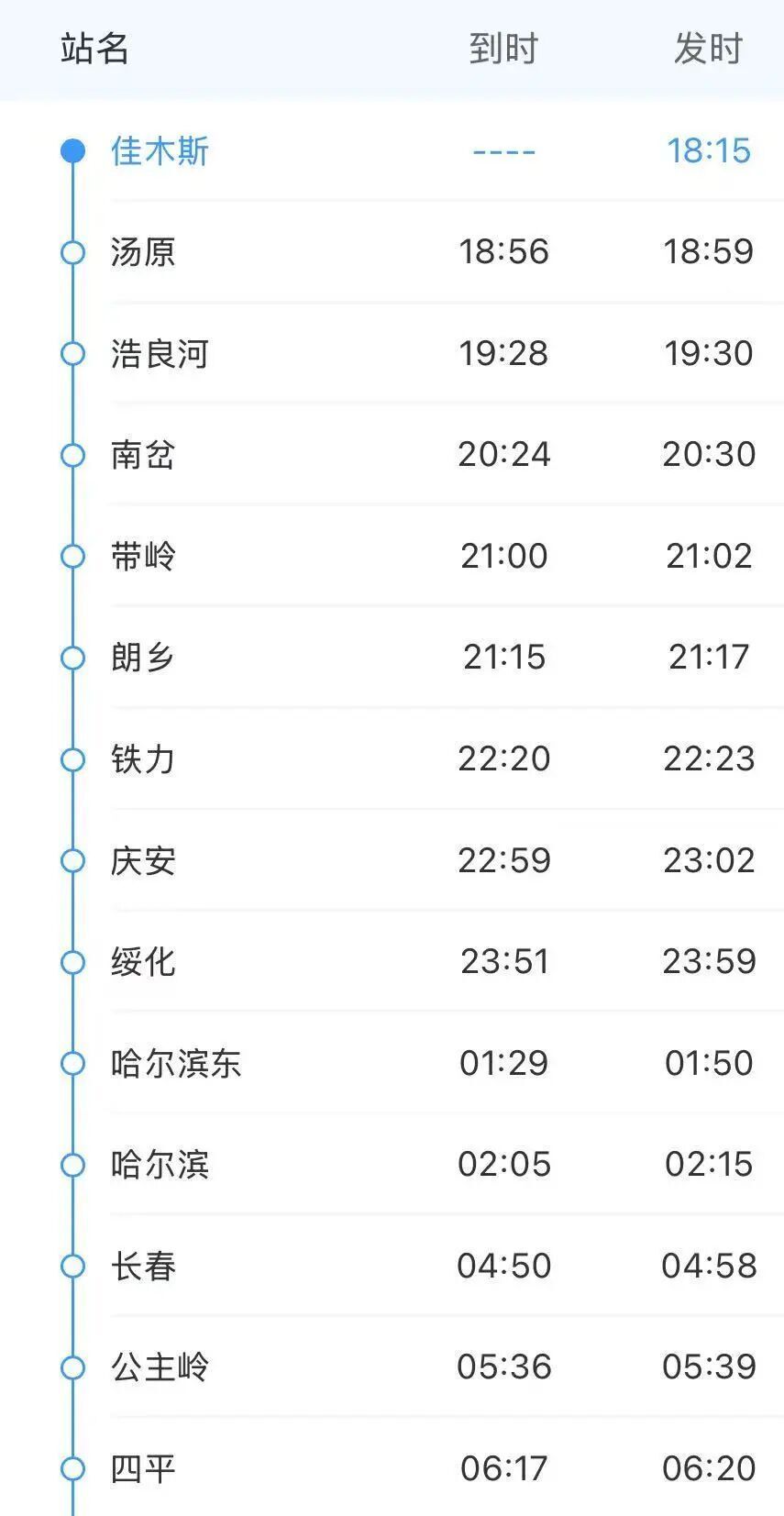
Task: Select the circle marker beside 浩良河
Action: click(x=72, y=353)
